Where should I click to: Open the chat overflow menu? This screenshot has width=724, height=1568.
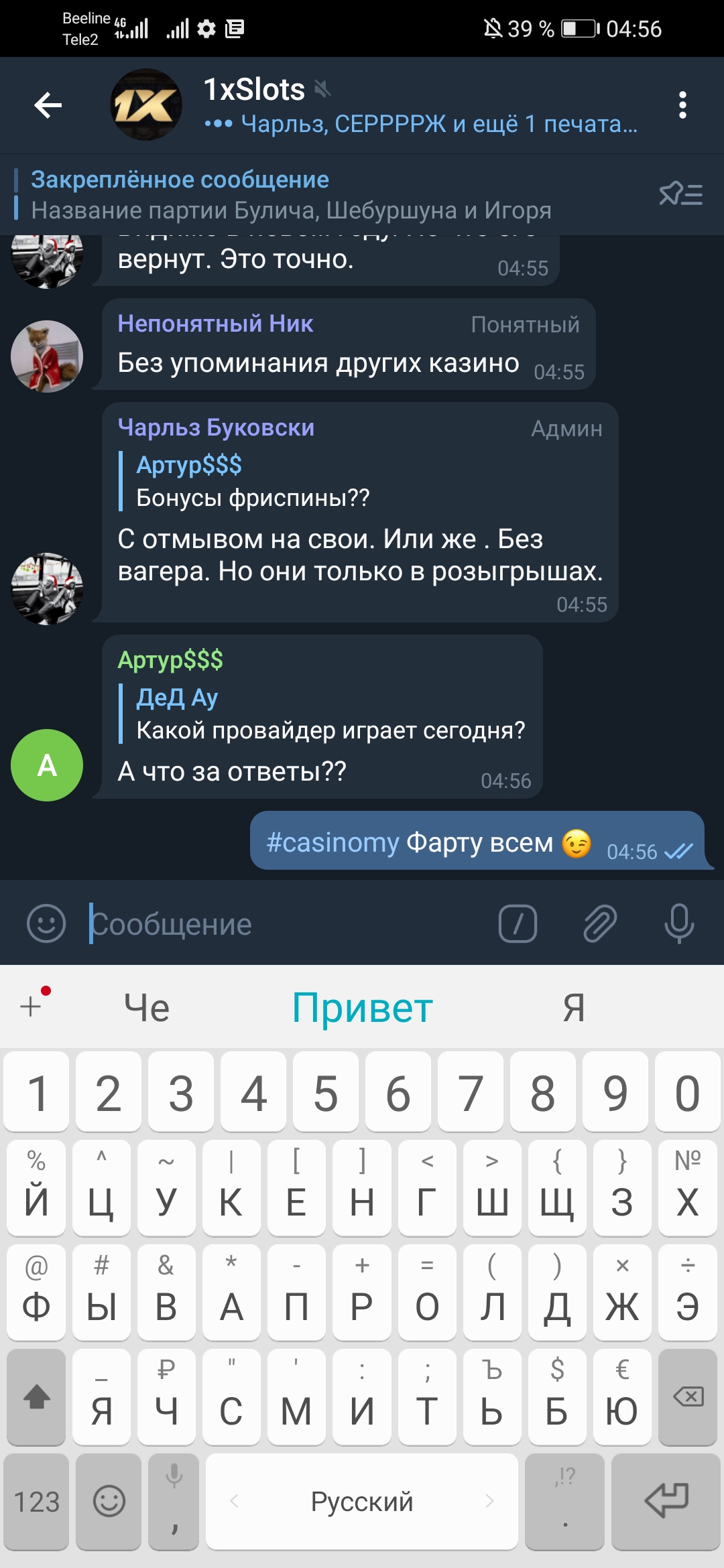tap(682, 105)
